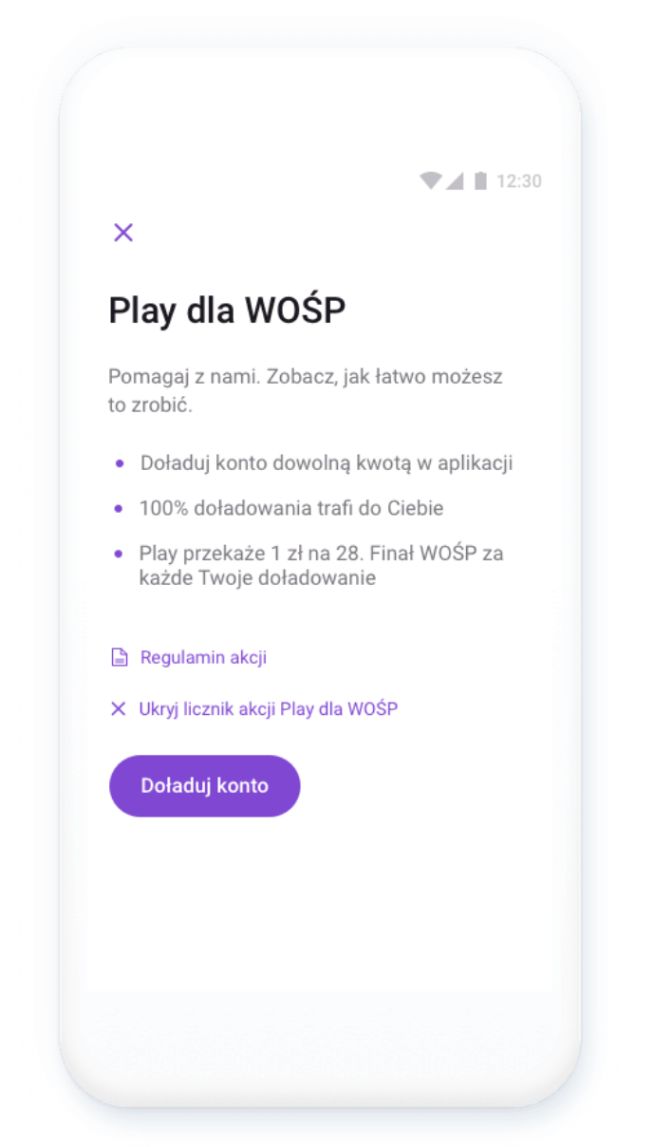Open the Regulamin akcji link
The image size is (655, 1147).
tap(203, 658)
